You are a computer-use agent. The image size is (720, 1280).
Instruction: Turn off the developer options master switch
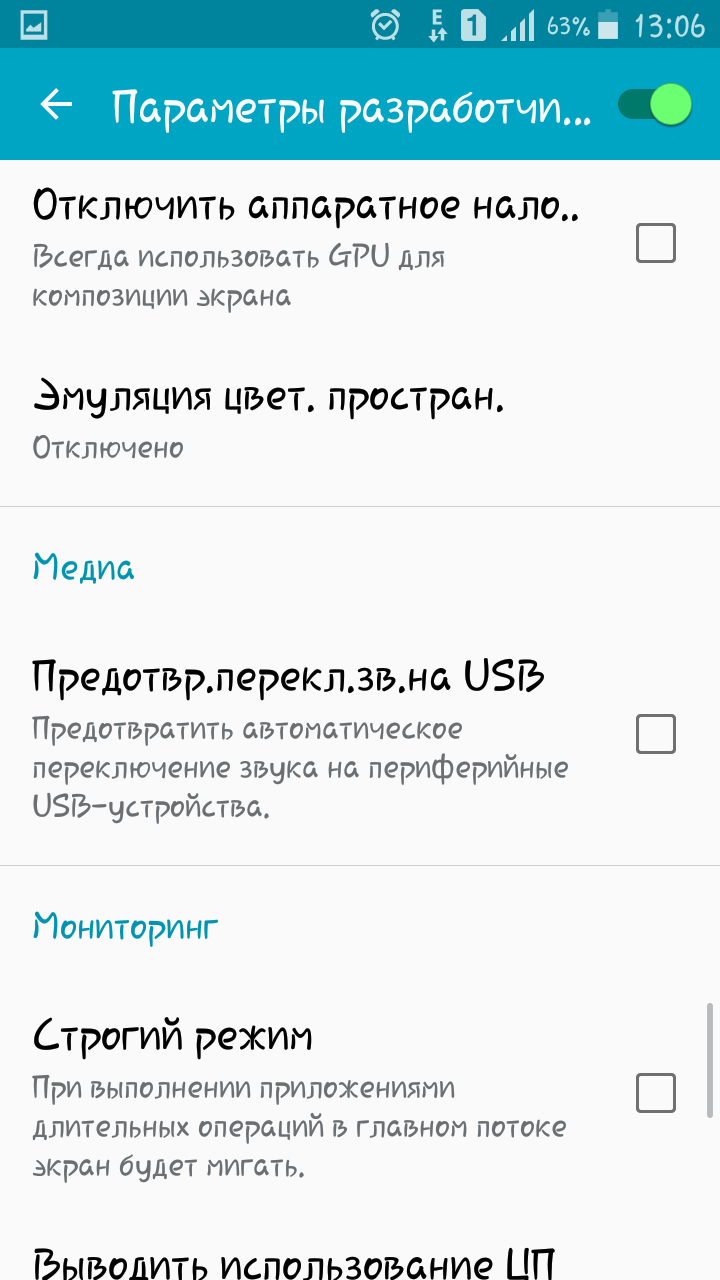point(655,105)
